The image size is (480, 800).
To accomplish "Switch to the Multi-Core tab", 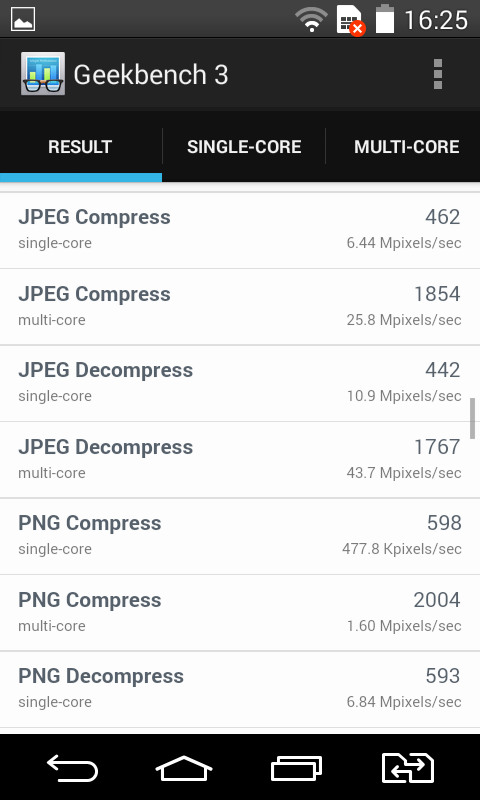I will pyautogui.click(x=406, y=147).
